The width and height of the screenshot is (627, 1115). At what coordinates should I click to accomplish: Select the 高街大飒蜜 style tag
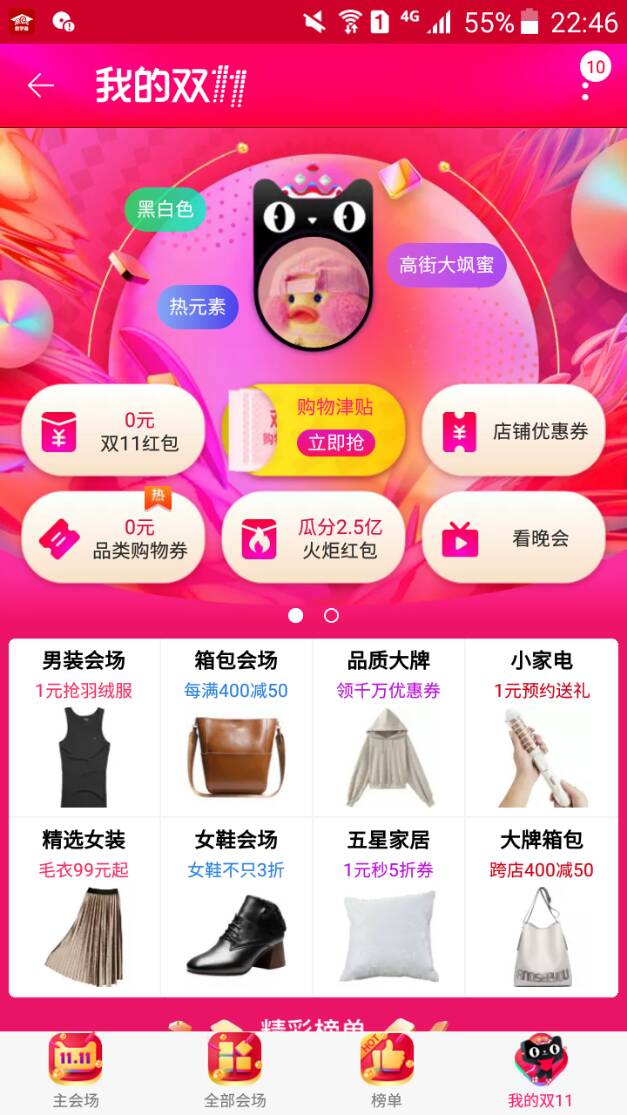[x=447, y=265]
